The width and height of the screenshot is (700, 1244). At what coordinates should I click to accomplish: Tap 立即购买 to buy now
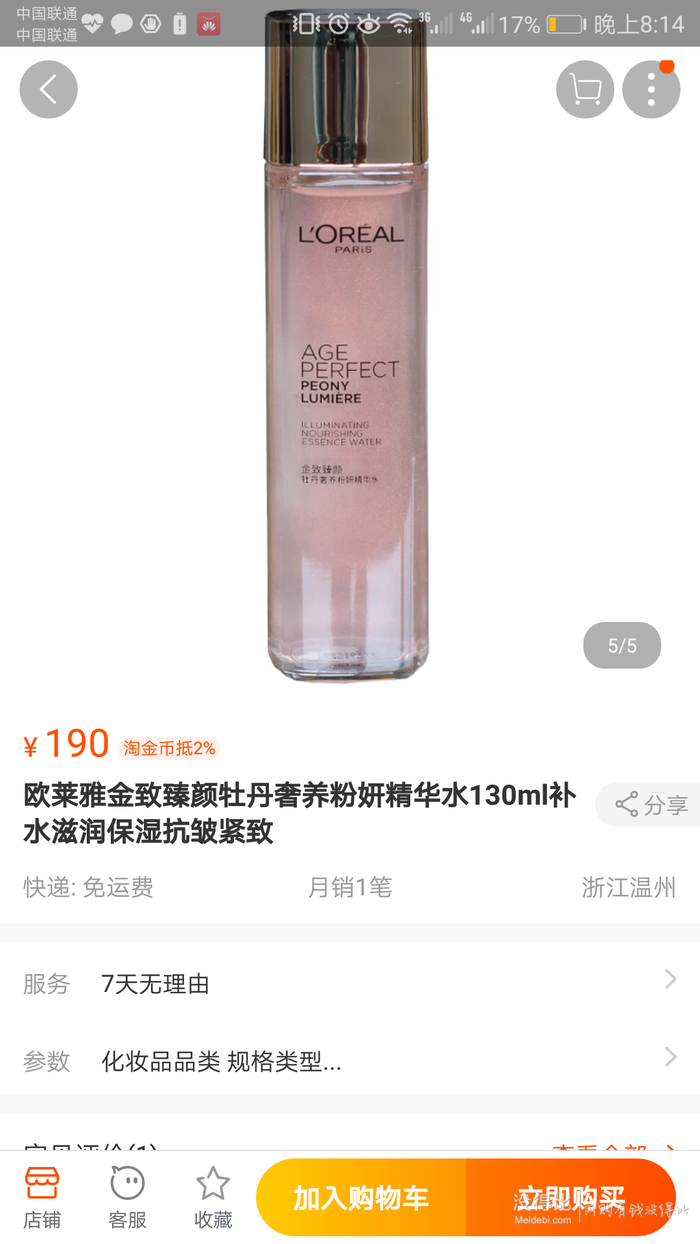[570, 1198]
